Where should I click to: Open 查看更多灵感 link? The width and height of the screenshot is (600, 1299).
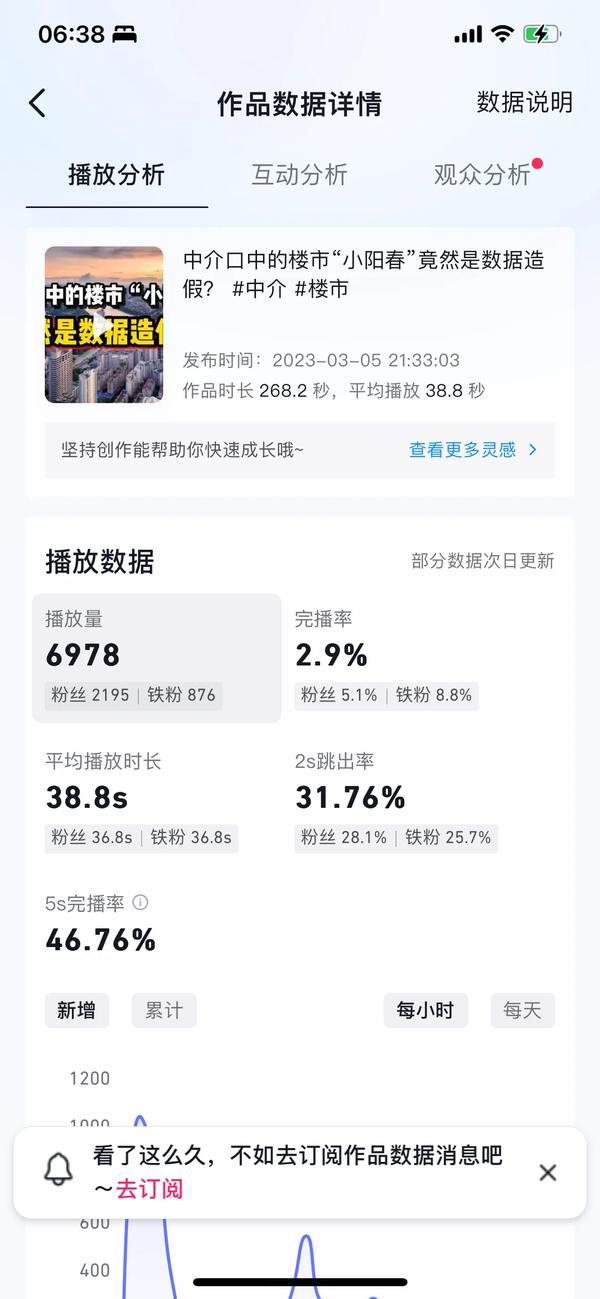pyautogui.click(x=472, y=450)
